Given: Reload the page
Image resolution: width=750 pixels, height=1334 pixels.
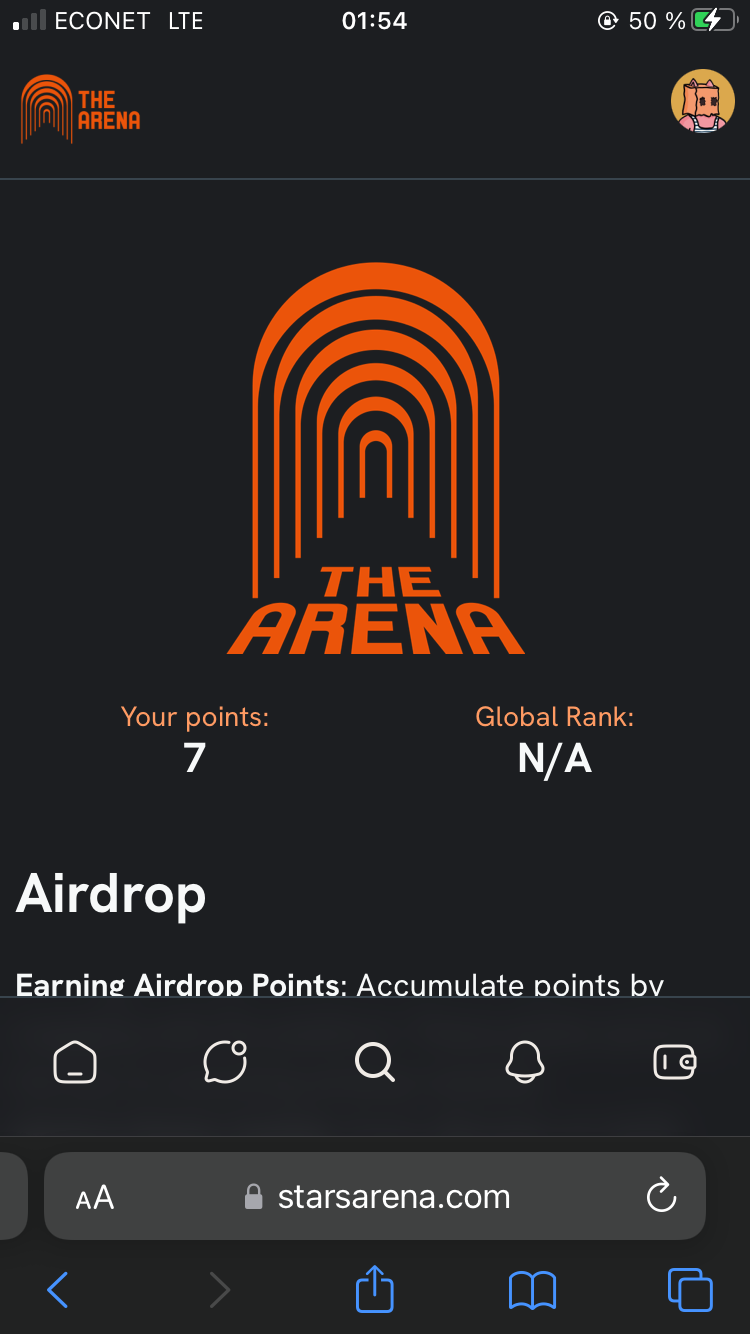Looking at the screenshot, I should click(661, 1196).
